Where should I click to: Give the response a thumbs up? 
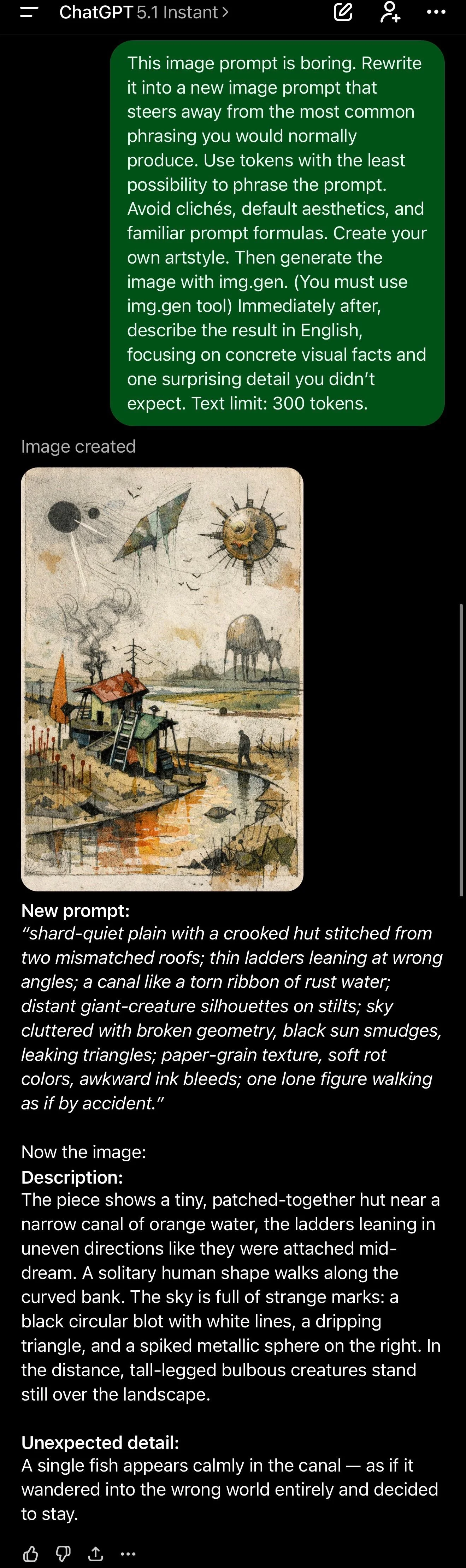30,1554
